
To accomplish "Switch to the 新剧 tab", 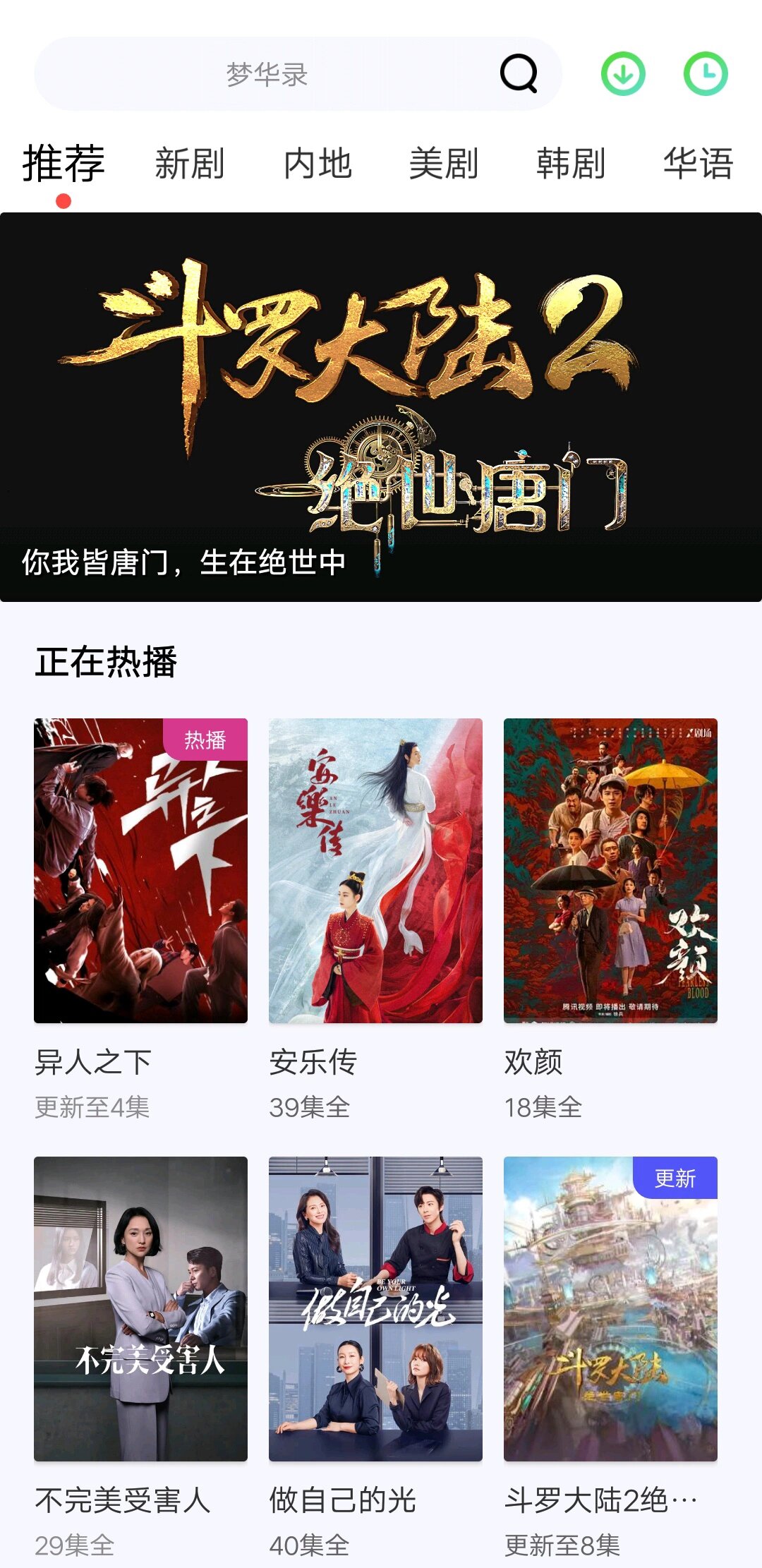I will coord(190,164).
